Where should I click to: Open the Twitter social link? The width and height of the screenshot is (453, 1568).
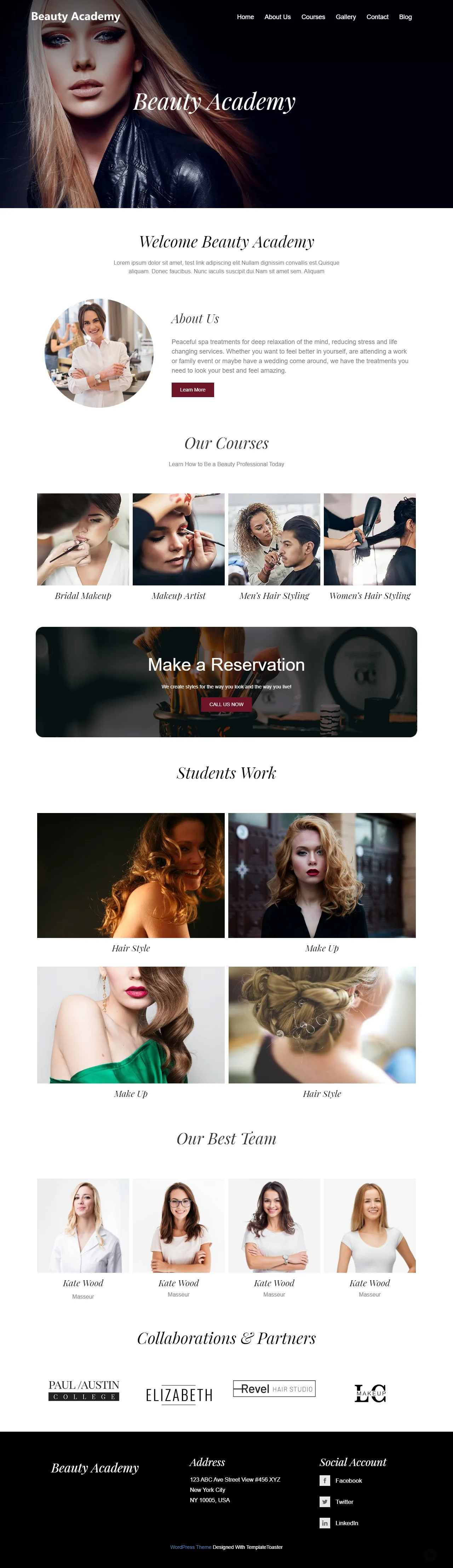tap(344, 1502)
